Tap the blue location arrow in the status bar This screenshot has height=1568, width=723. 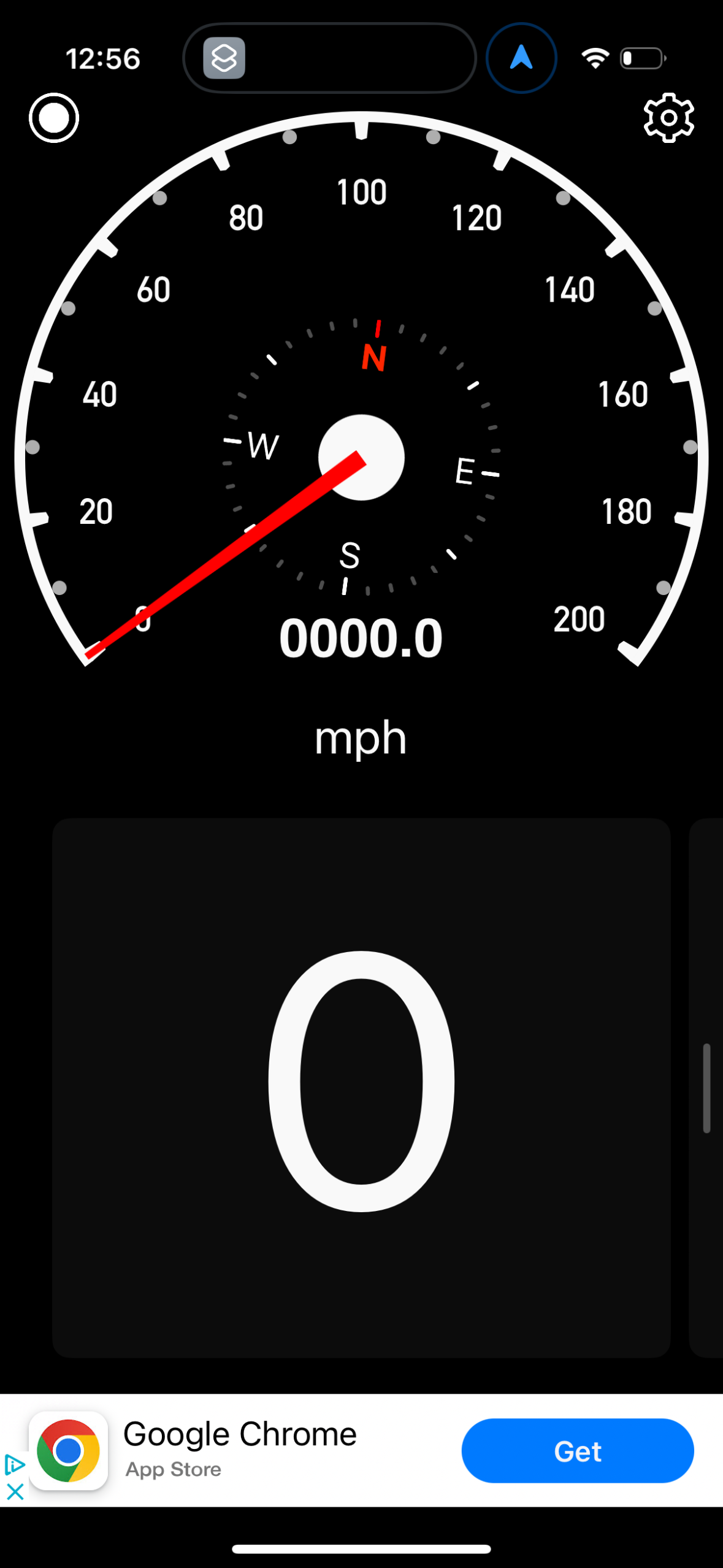pos(521,57)
